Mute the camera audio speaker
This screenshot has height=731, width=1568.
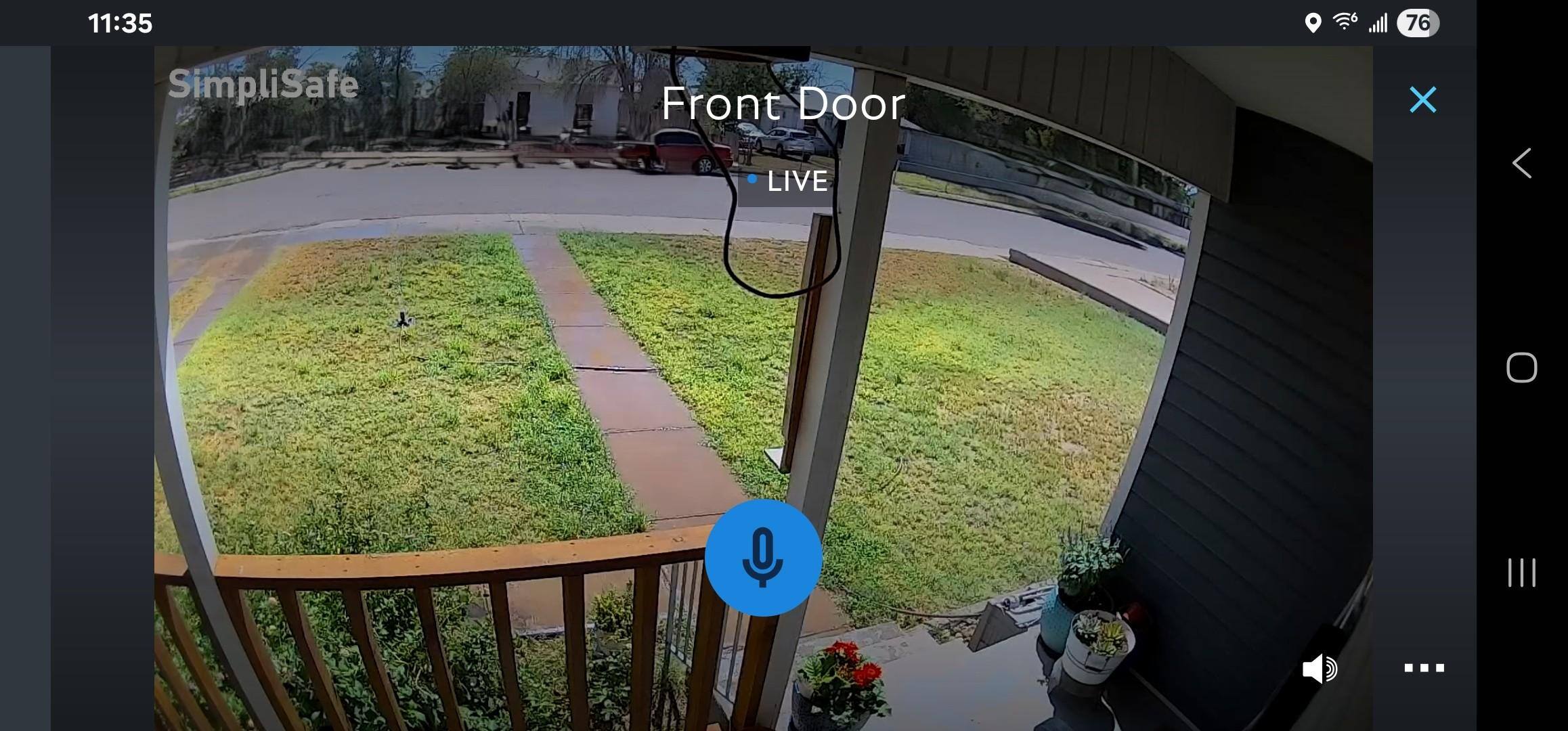(x=1319, y=669)
